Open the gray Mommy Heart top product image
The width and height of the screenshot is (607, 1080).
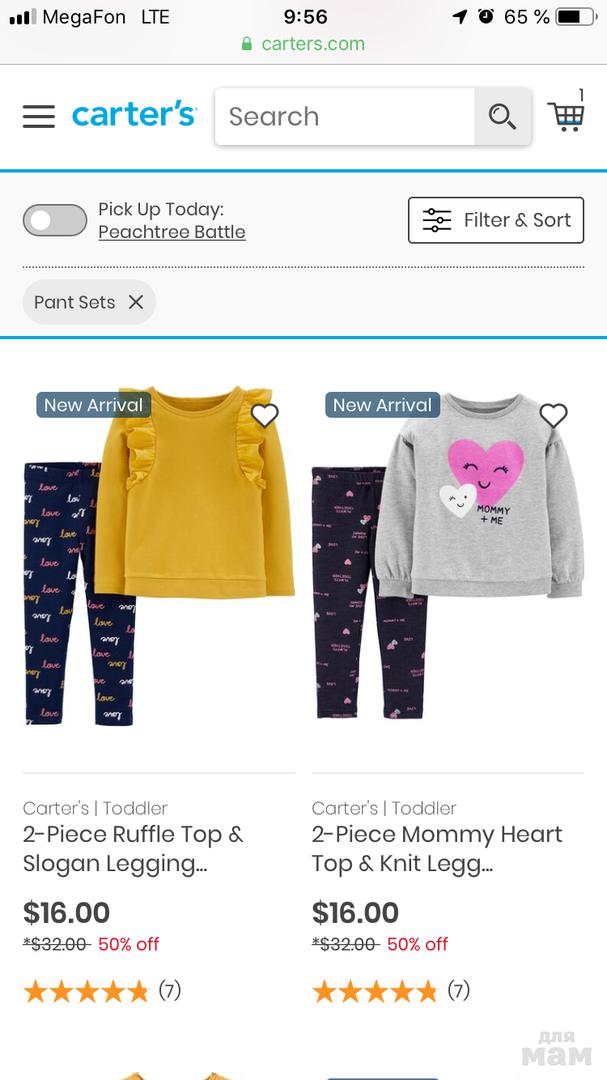coord(448,560)
